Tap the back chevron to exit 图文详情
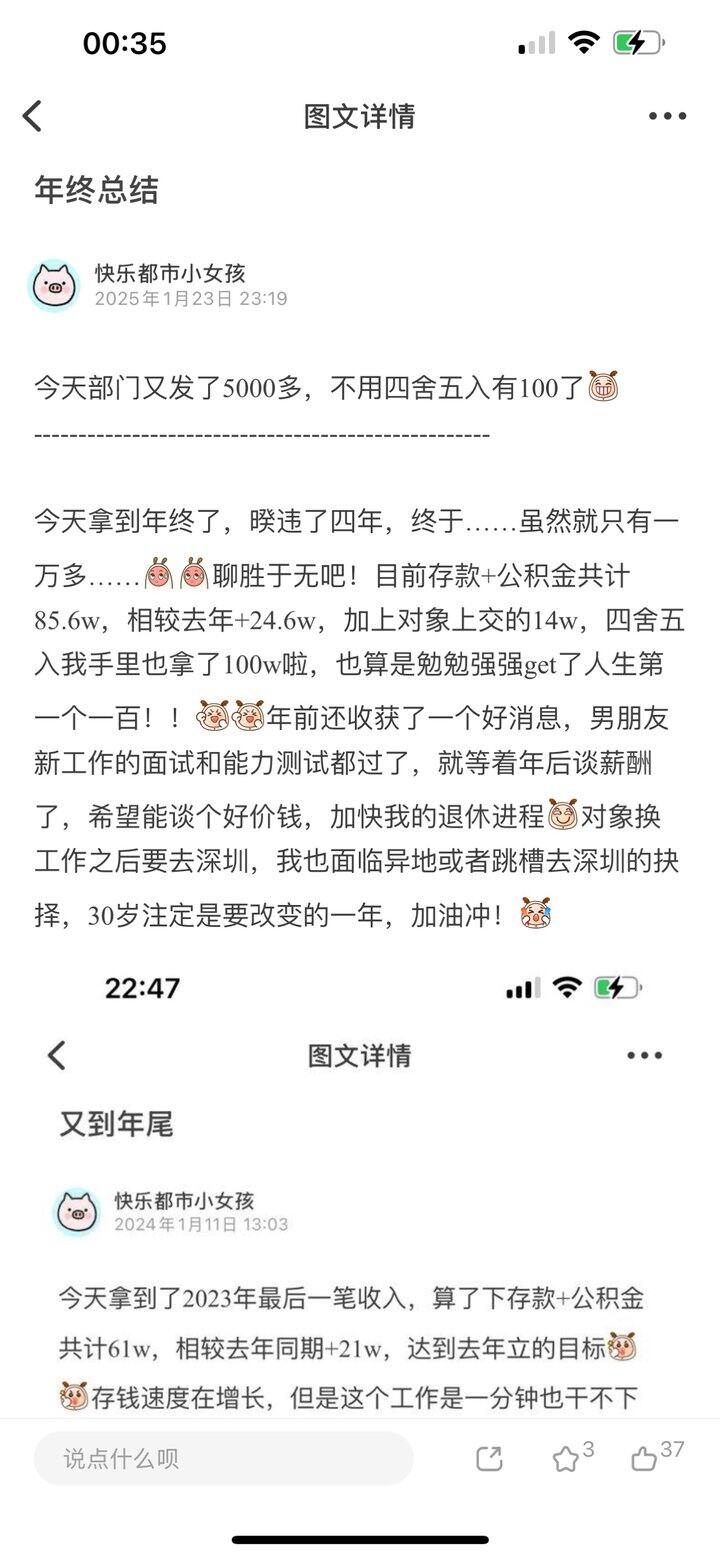720x1558 pixels. tap(33, 116)
